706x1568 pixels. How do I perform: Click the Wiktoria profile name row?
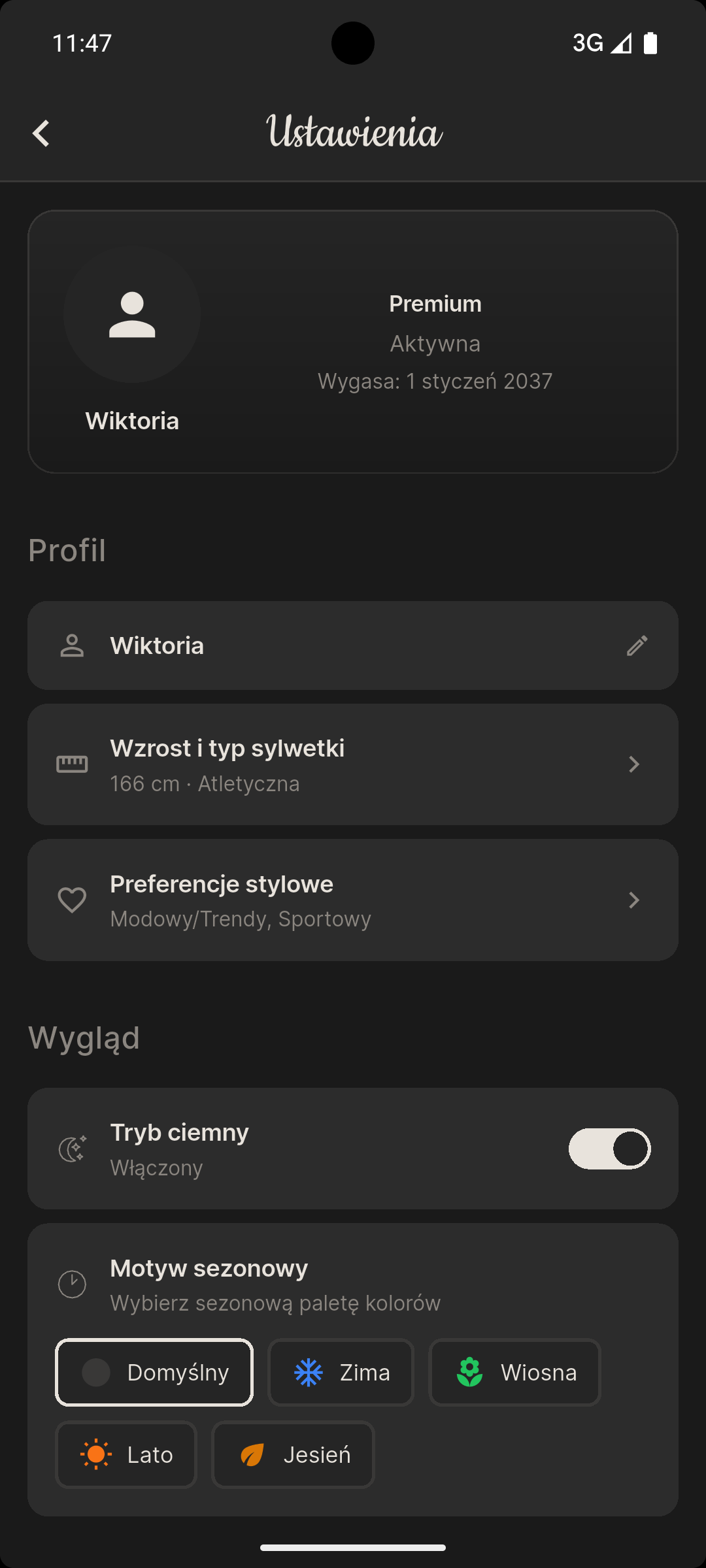(x=353, y=645)
